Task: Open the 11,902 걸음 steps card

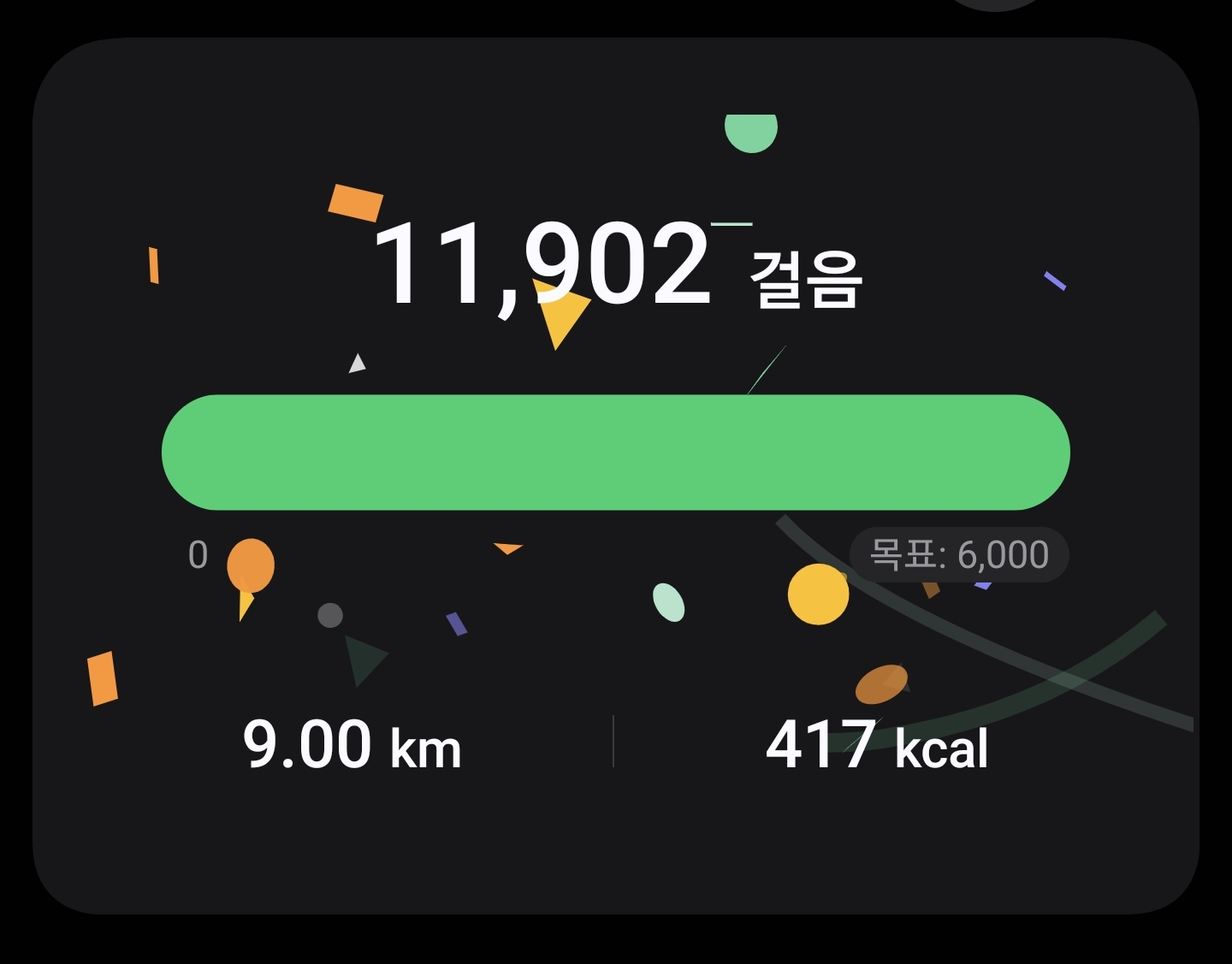Action: click(x=616, y=476)
